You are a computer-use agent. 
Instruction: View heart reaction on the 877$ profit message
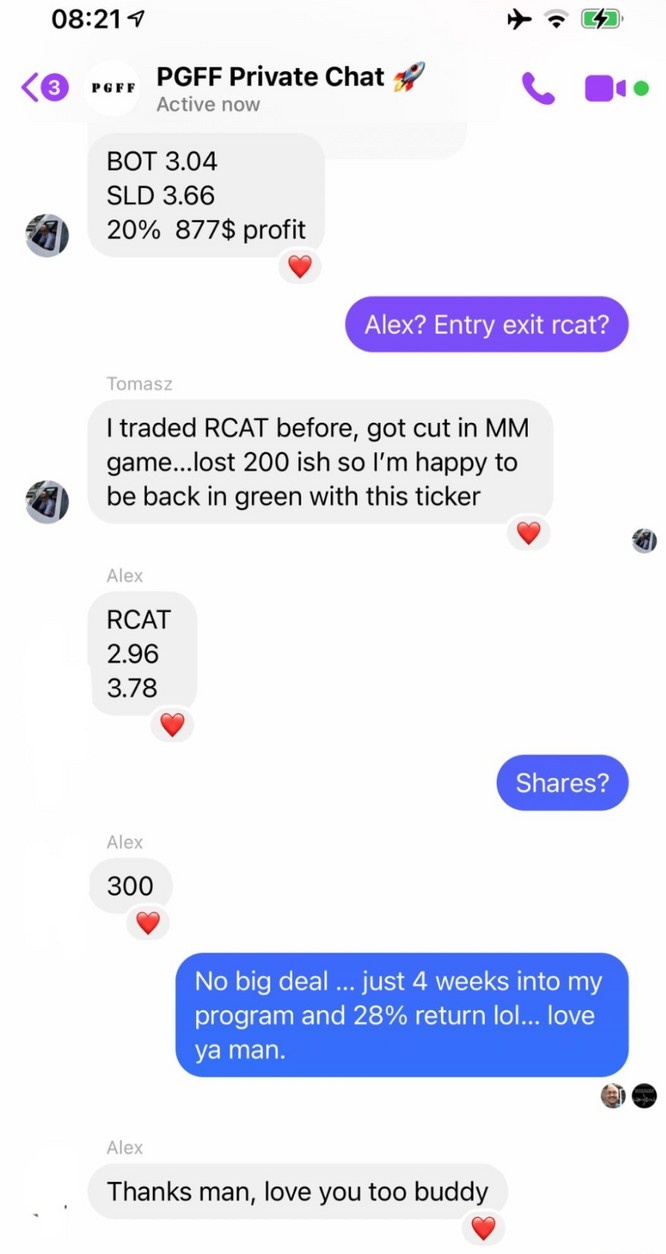(300, 266)
